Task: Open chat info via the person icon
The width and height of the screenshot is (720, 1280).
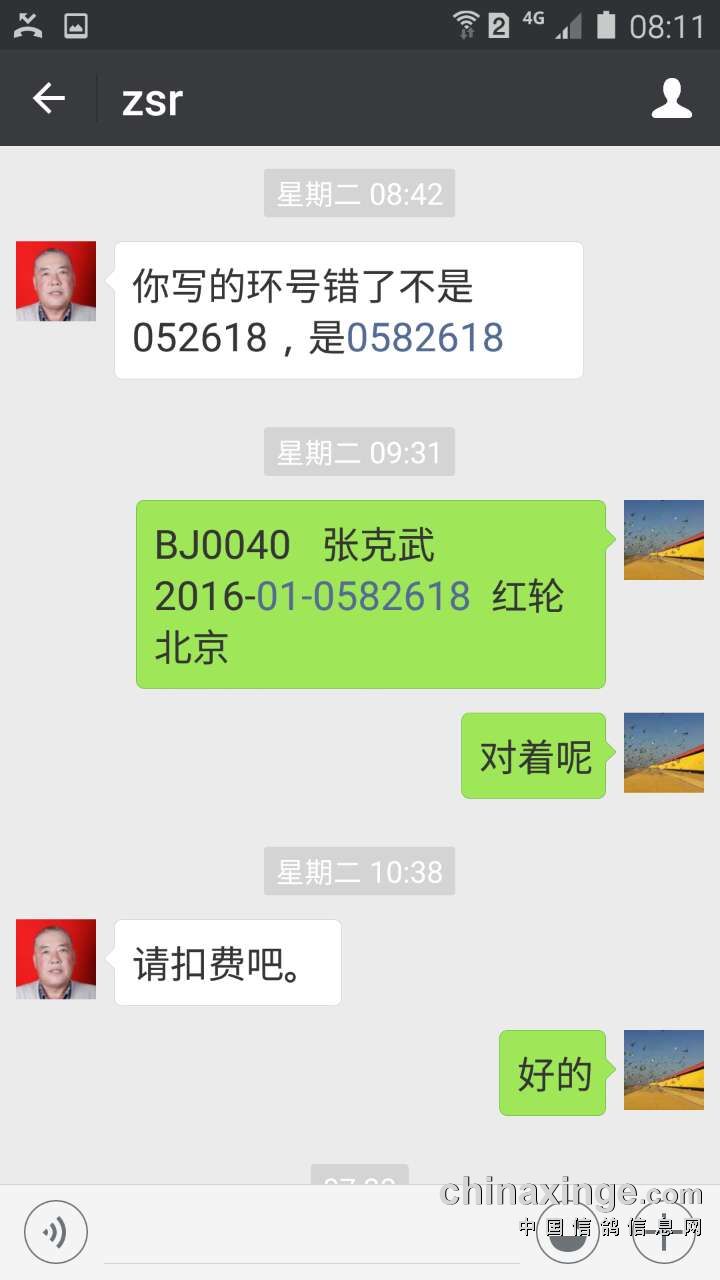Action: pyautogui.click(x=671, y=99)
